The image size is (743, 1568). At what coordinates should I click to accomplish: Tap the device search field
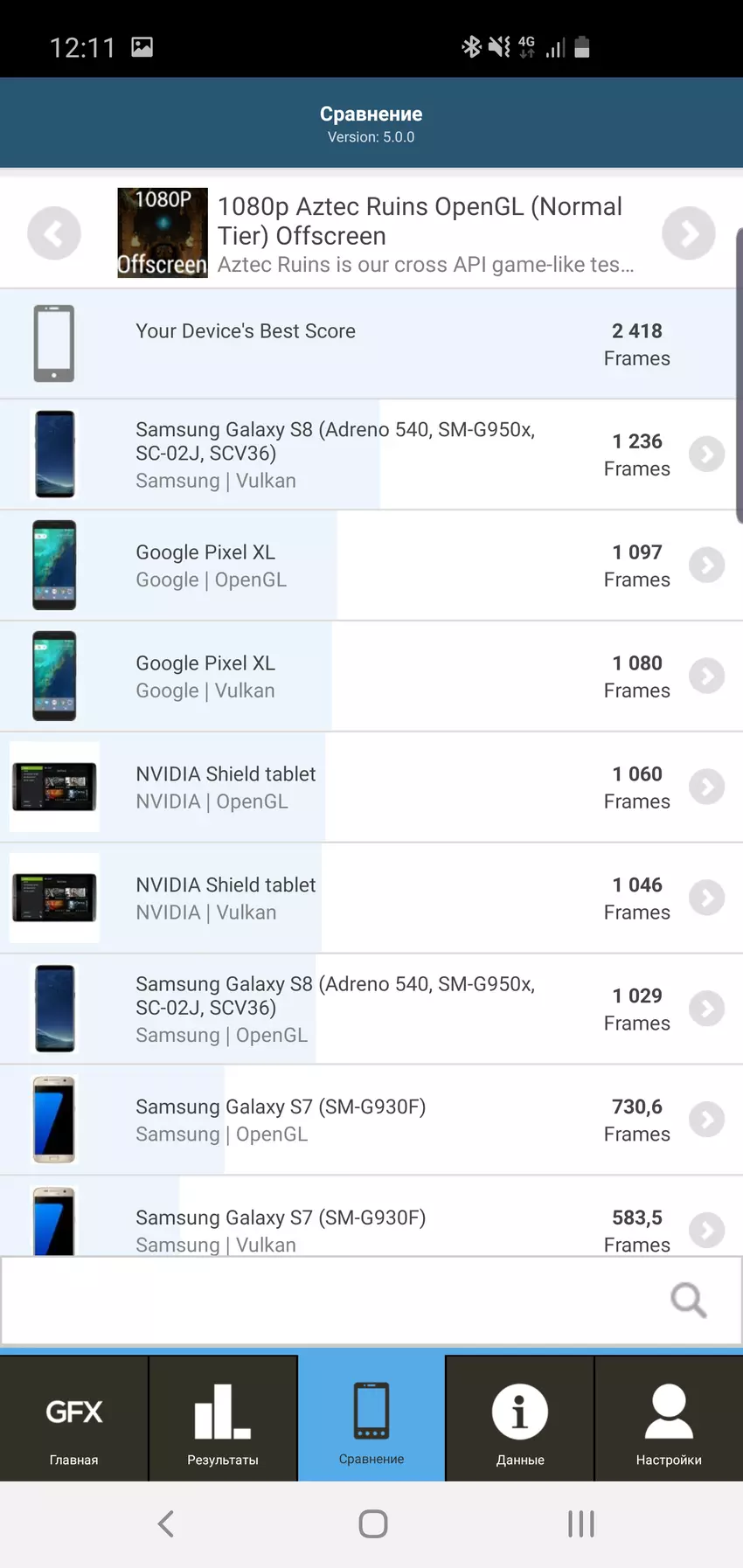[332, 1301]
